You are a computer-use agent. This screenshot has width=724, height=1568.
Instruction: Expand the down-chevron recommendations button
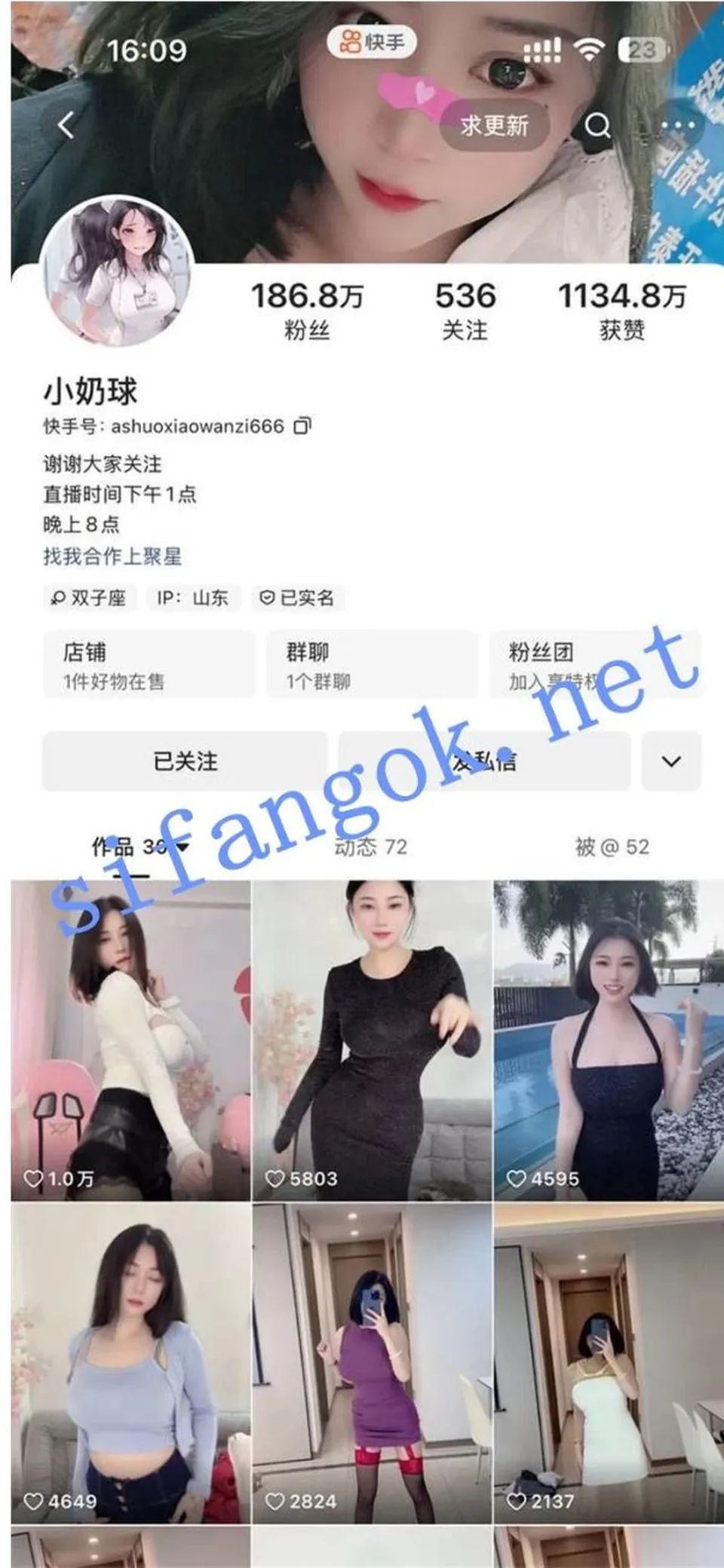[x=671, y=761]
